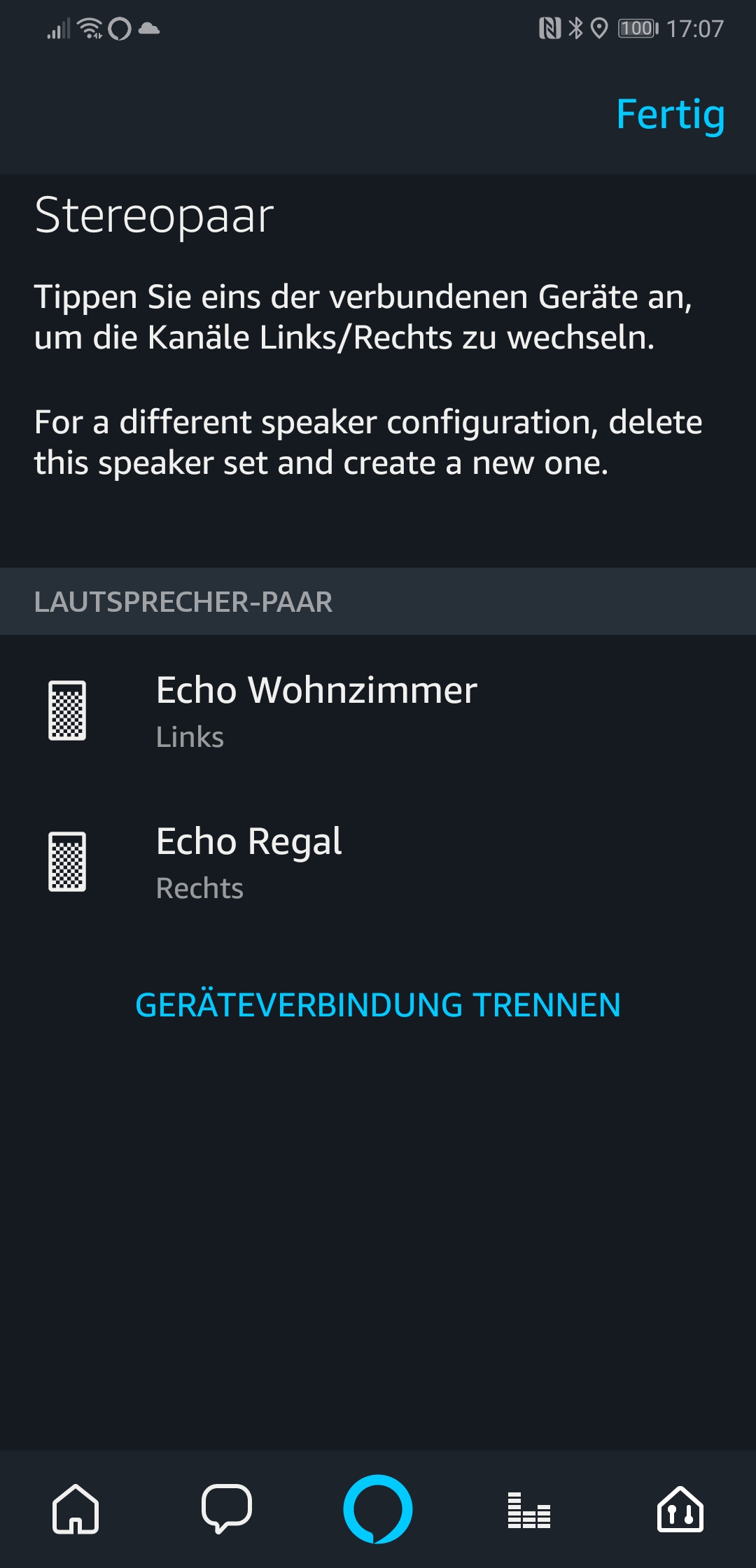Tap Geräteverbindung trennen to unpair speakers
The image size is (756, 1568).
(x=378, y=1005)
